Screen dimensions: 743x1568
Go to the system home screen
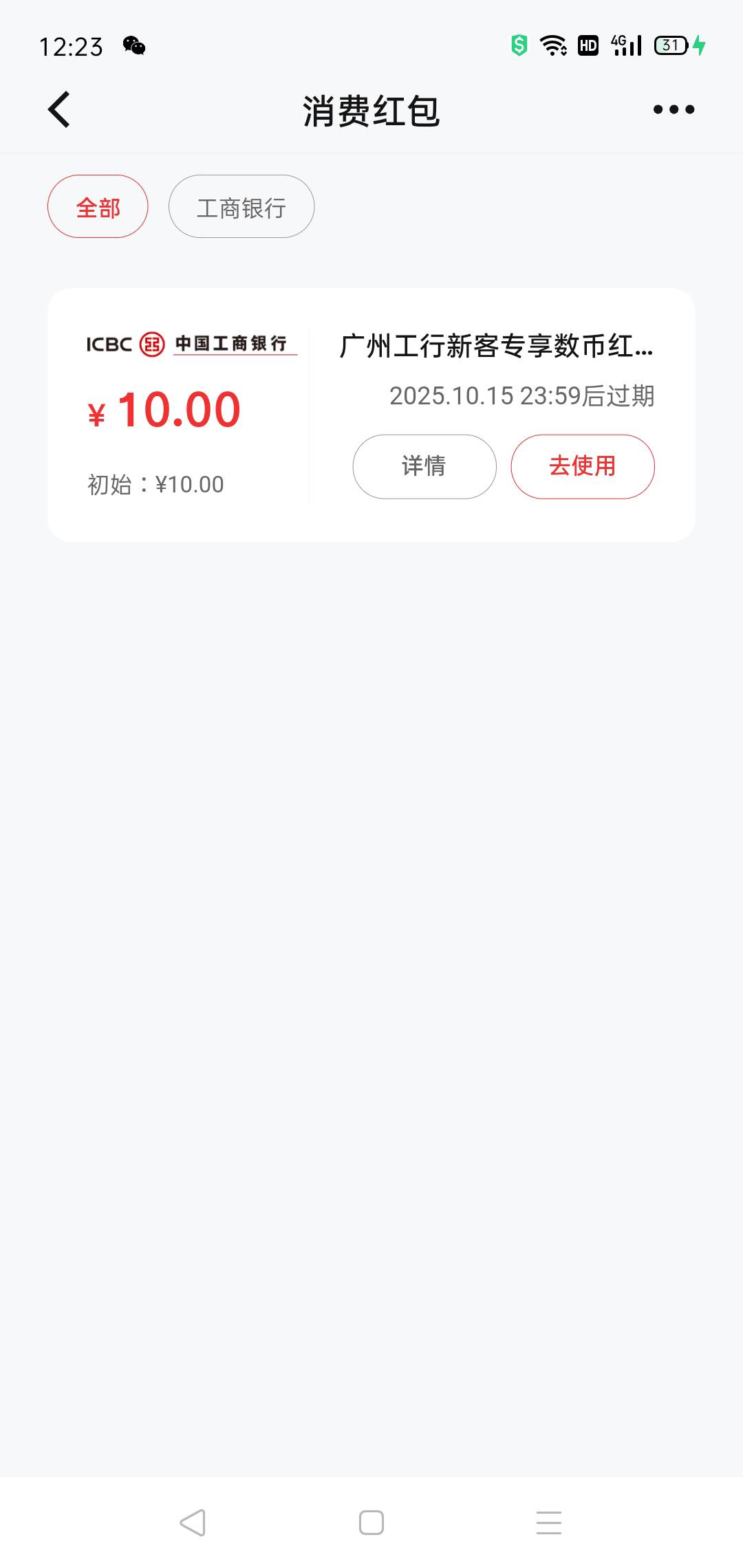[x=371, y=1523]
